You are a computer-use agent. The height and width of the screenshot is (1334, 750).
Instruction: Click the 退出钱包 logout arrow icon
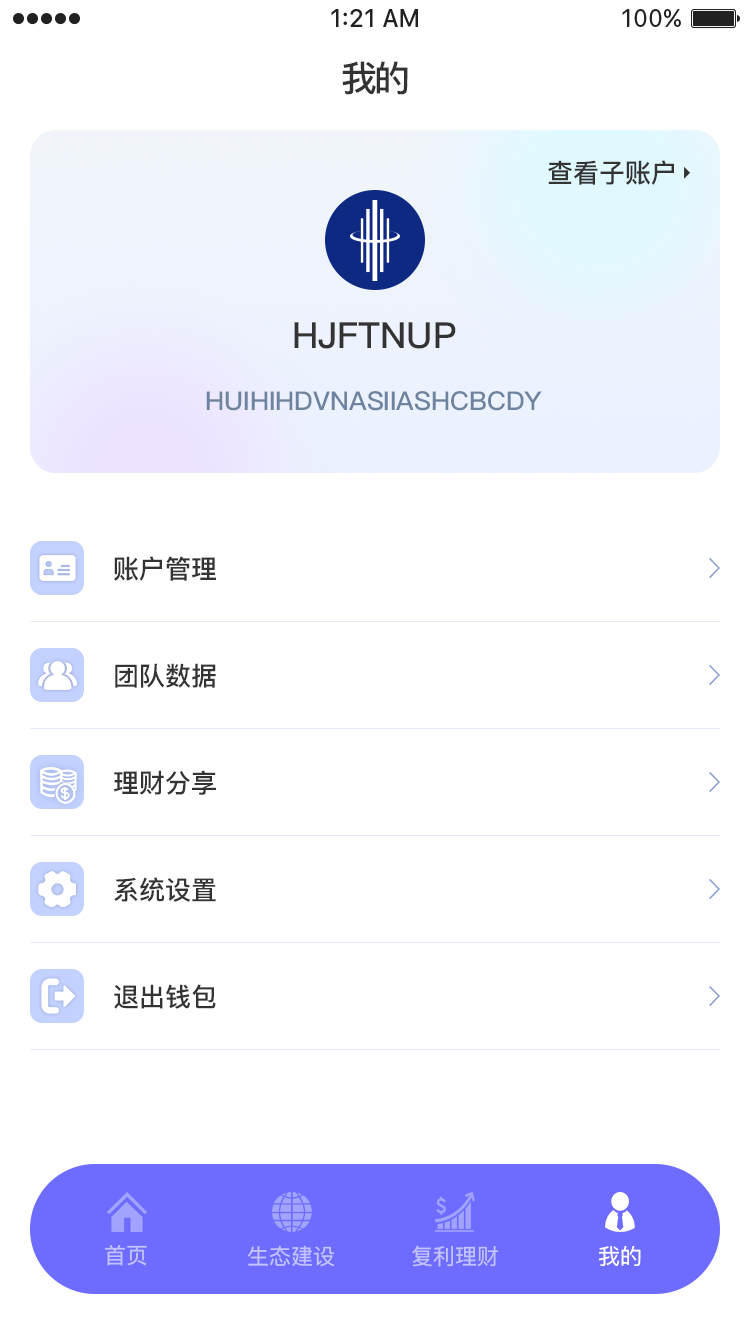(57, 996)
